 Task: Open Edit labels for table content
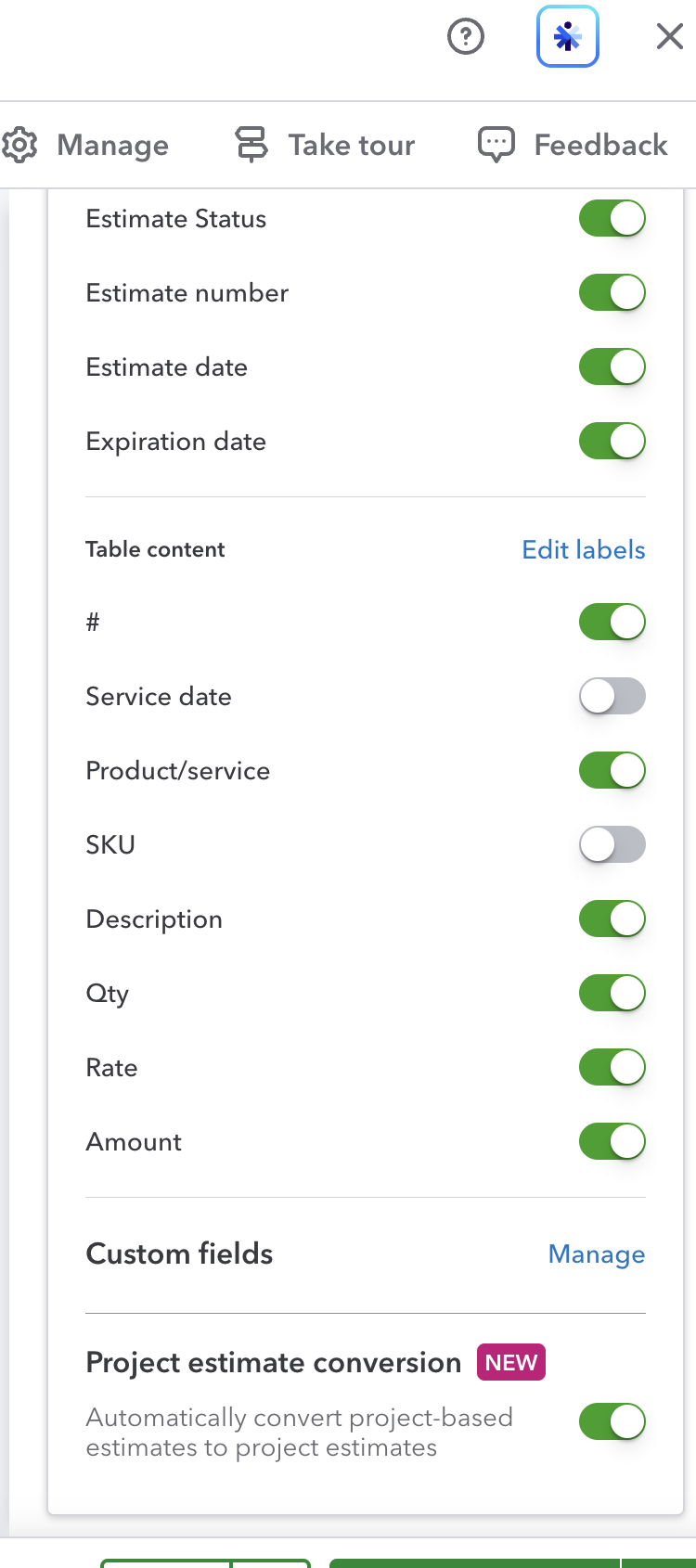(583, 549)
